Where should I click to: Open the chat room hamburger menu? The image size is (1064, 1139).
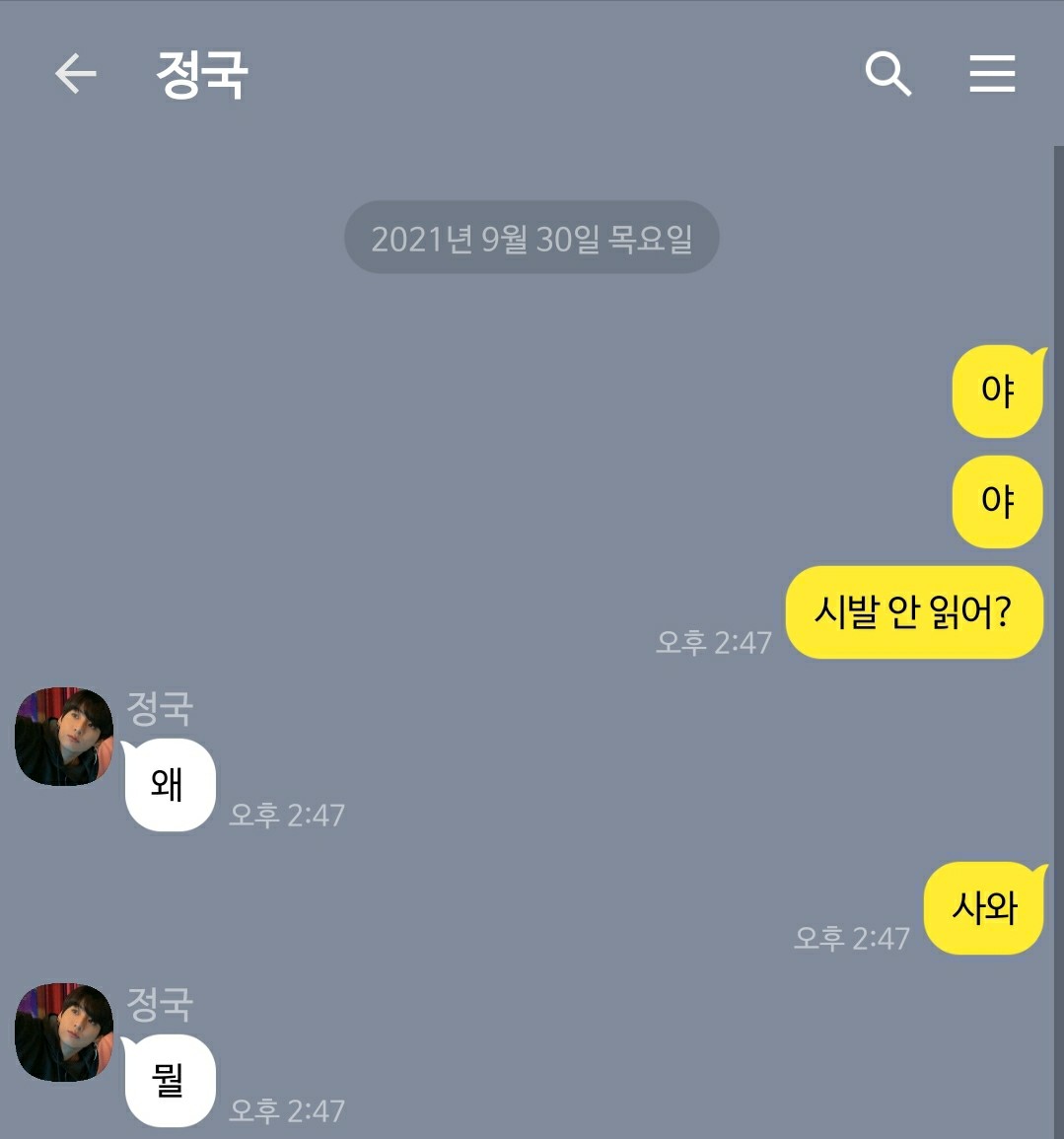pyautogui.click(x=991, y=74)
